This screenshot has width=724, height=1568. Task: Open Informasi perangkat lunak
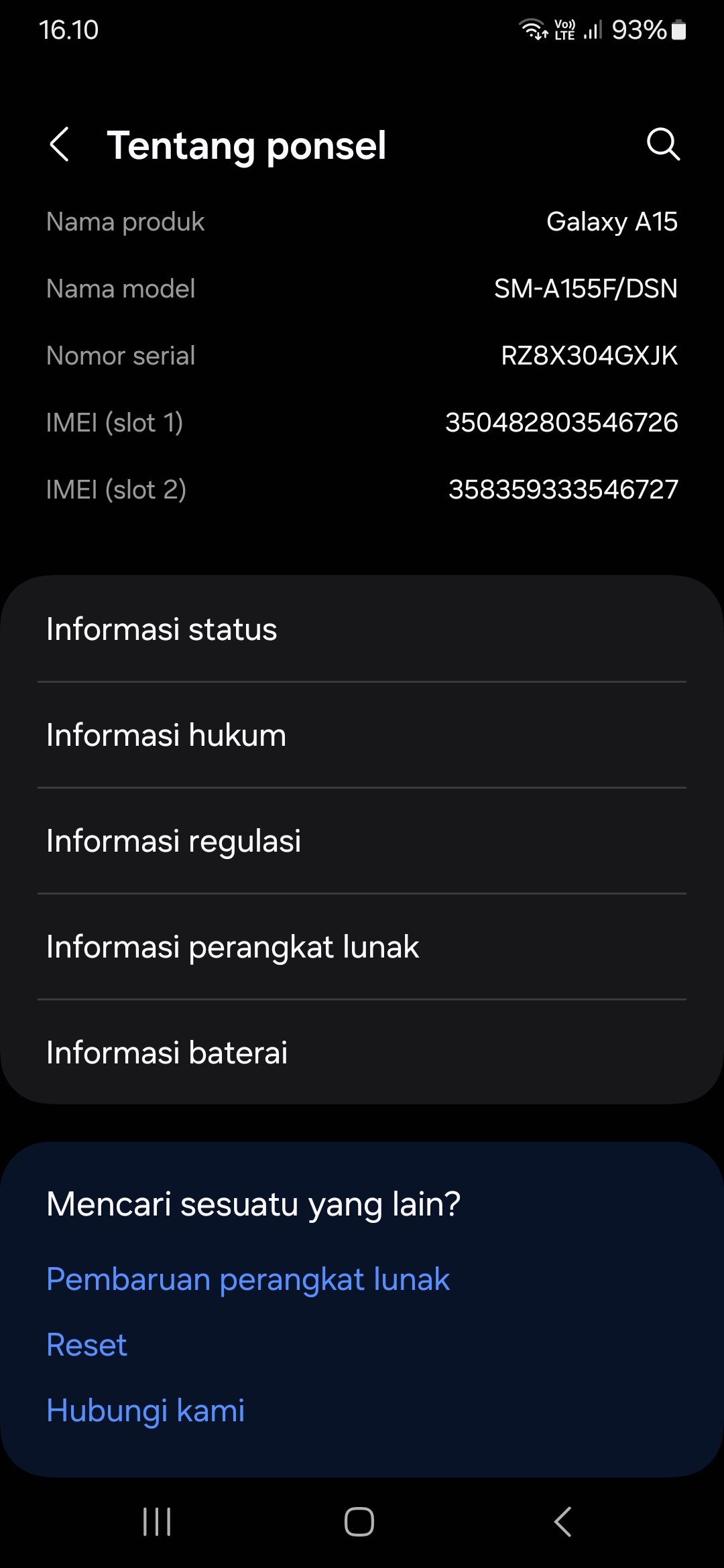tap(362, 947)
